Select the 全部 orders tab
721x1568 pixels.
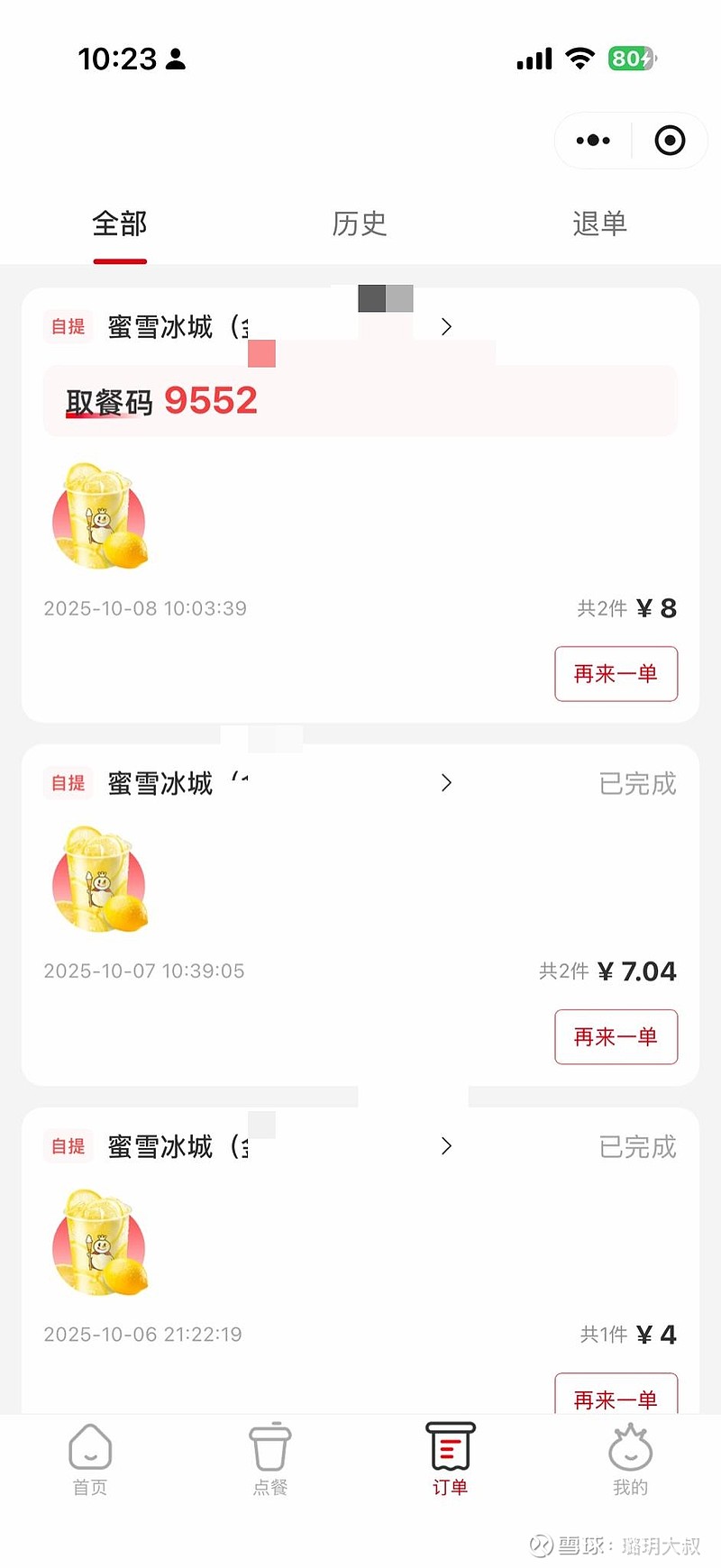pos(120,223)
